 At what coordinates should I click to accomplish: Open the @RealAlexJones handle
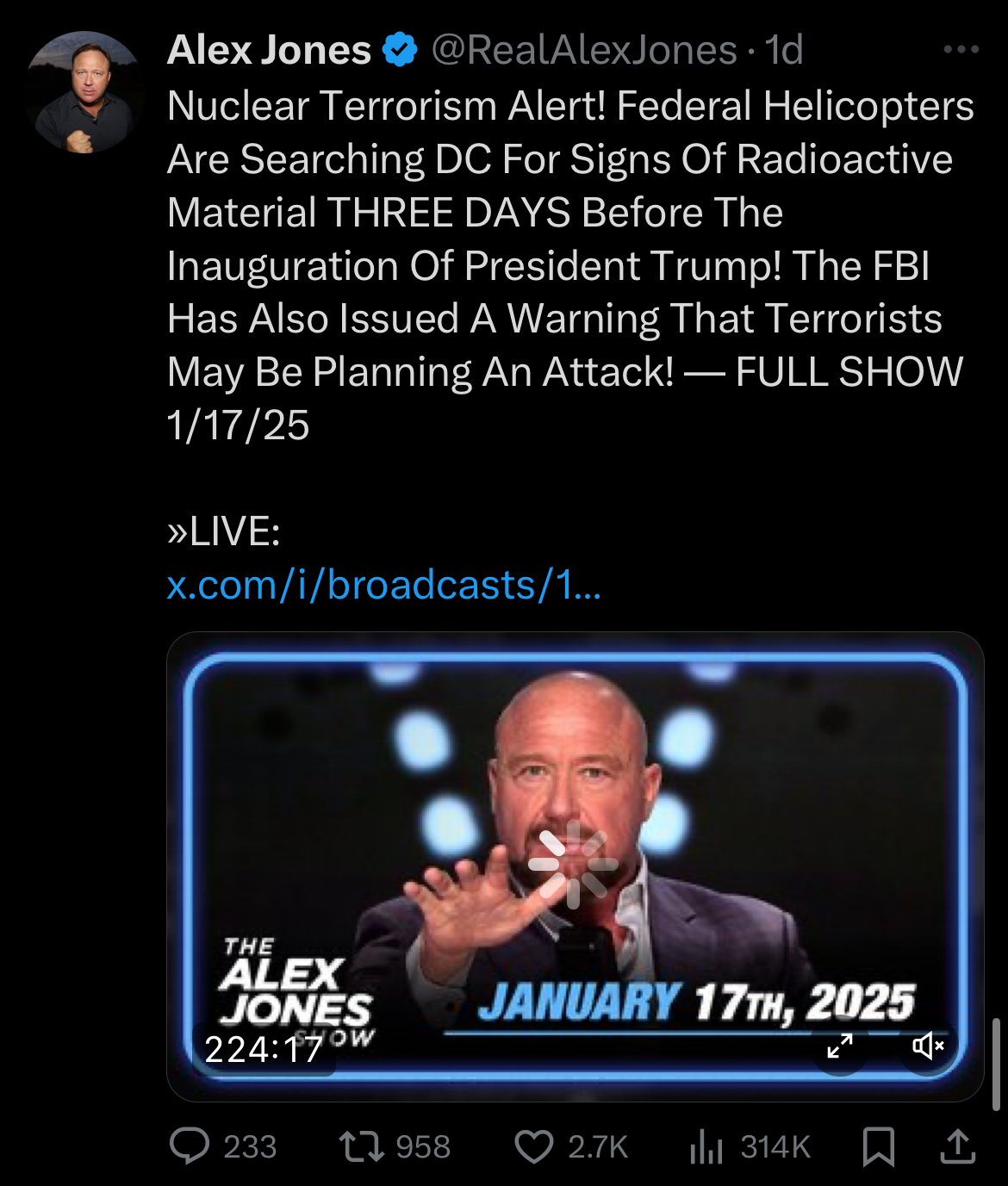click(x=583, y=50)
